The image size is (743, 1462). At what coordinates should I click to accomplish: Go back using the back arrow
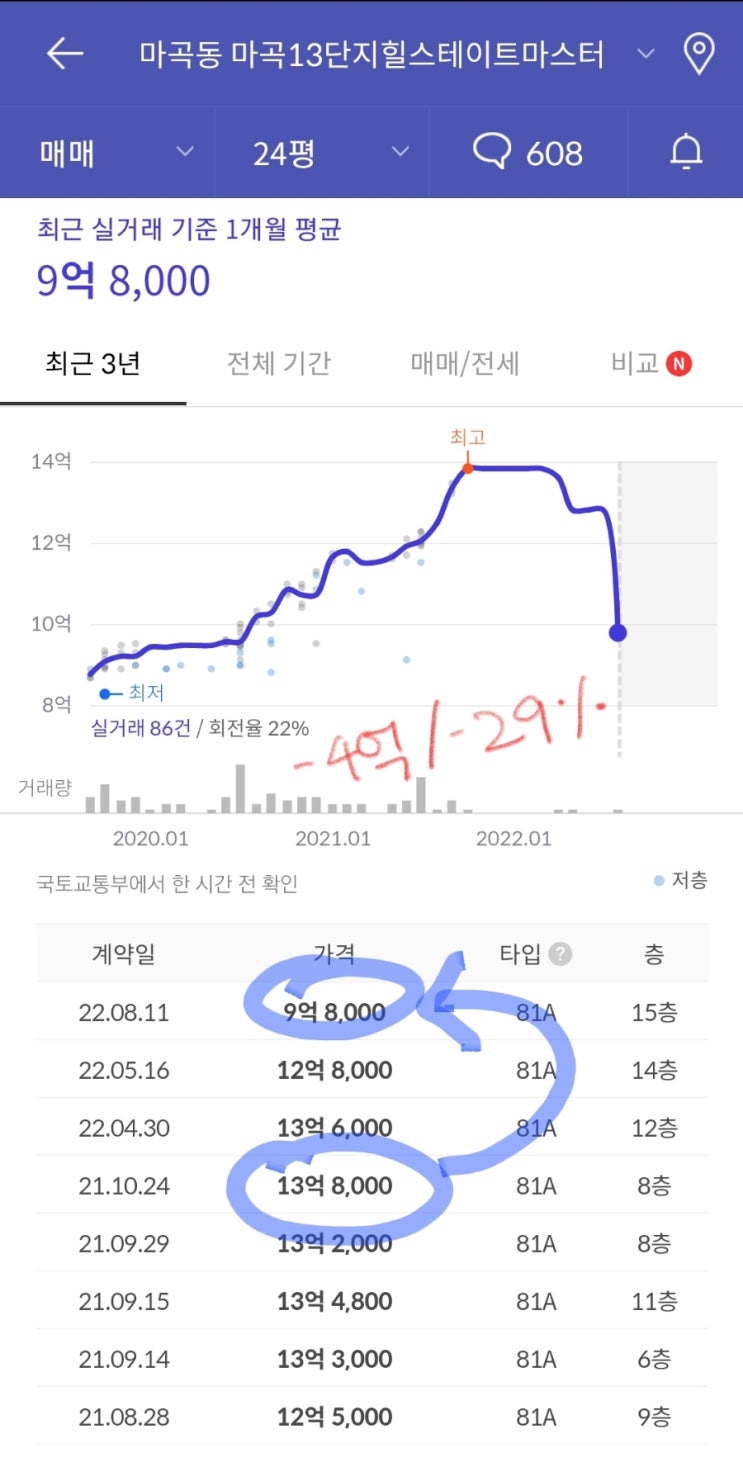pyautogui.click(x=62, y=54)
